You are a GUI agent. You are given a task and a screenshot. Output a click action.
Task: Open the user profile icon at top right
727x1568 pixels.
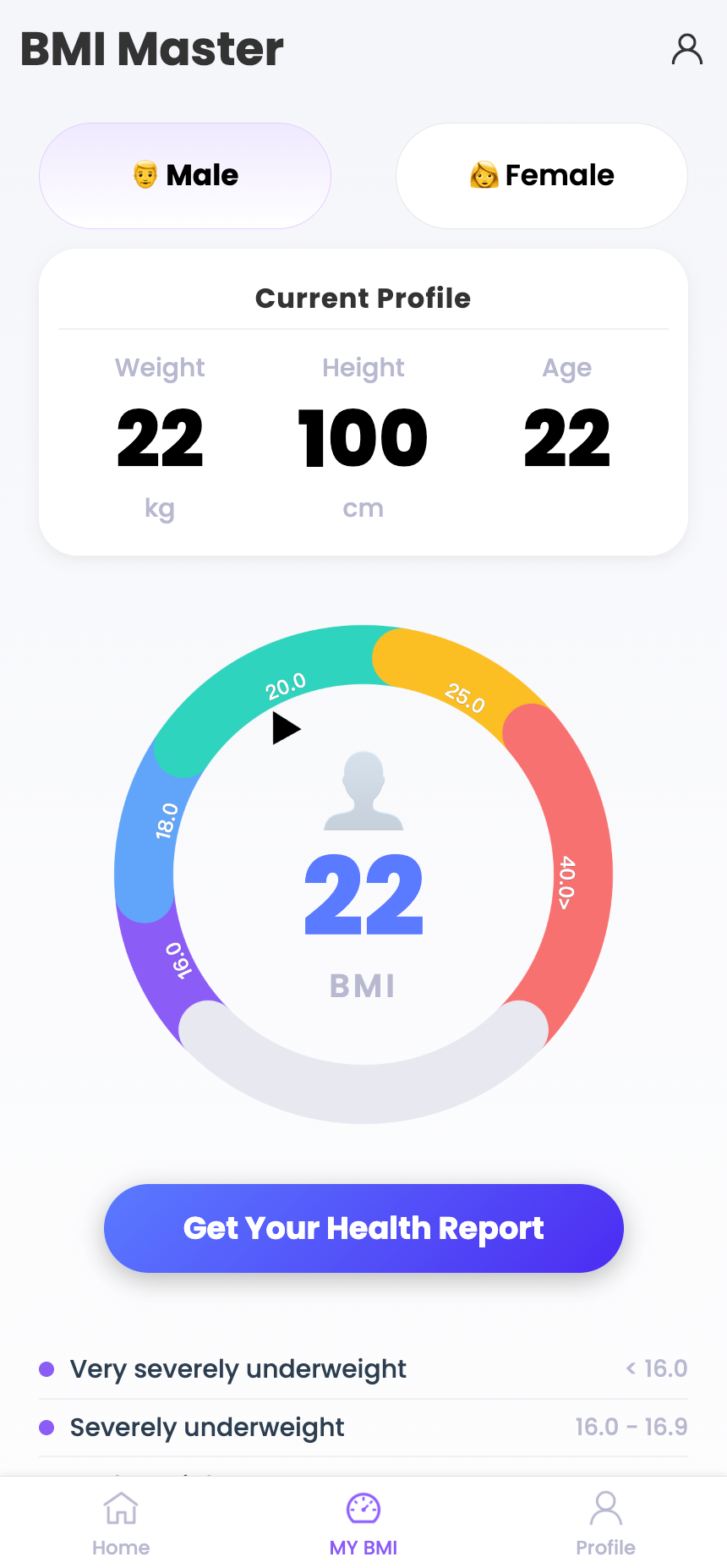(687, 49)
